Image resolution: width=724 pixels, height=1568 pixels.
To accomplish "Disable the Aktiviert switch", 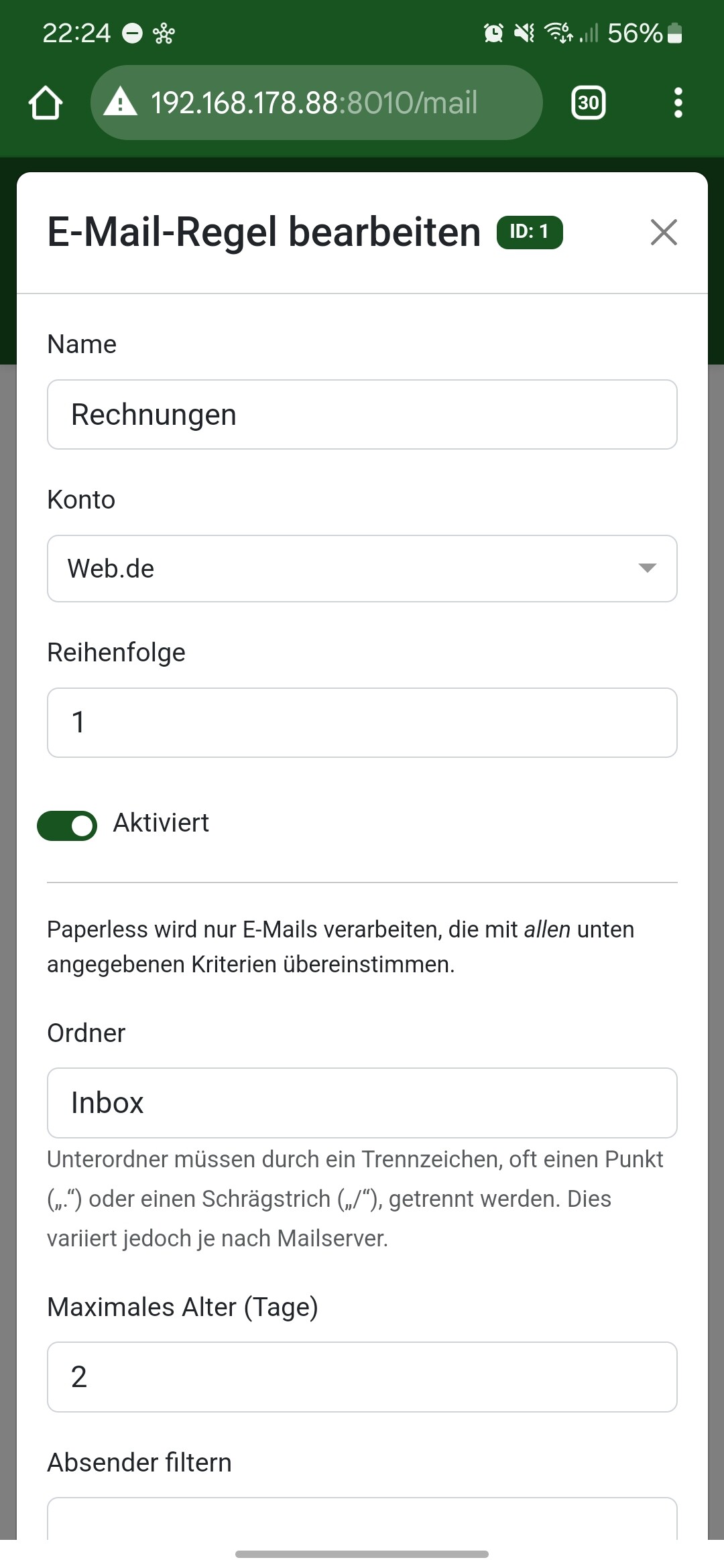I will 67,826.
